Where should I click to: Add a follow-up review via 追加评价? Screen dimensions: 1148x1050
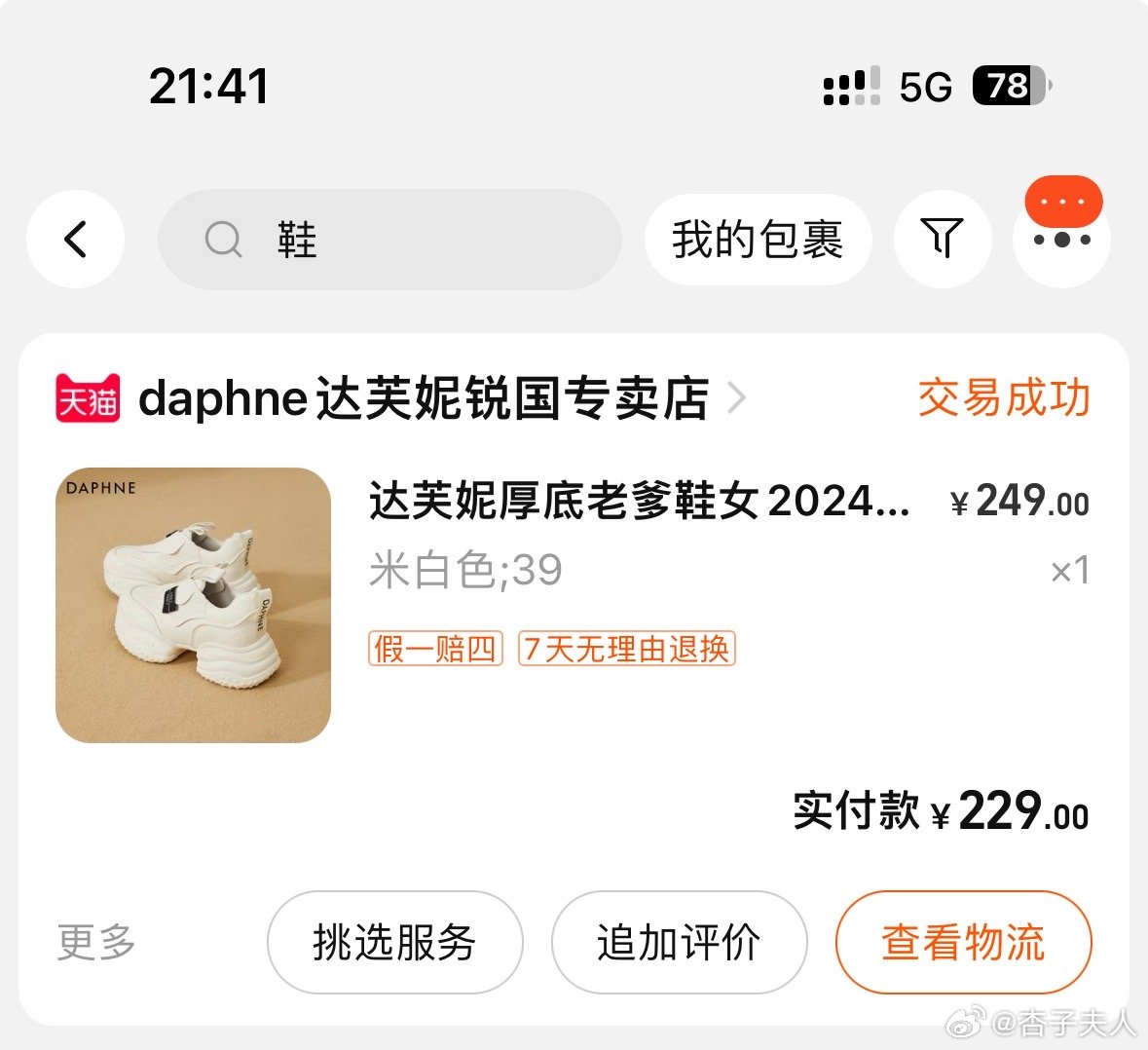tap(679, 943)
